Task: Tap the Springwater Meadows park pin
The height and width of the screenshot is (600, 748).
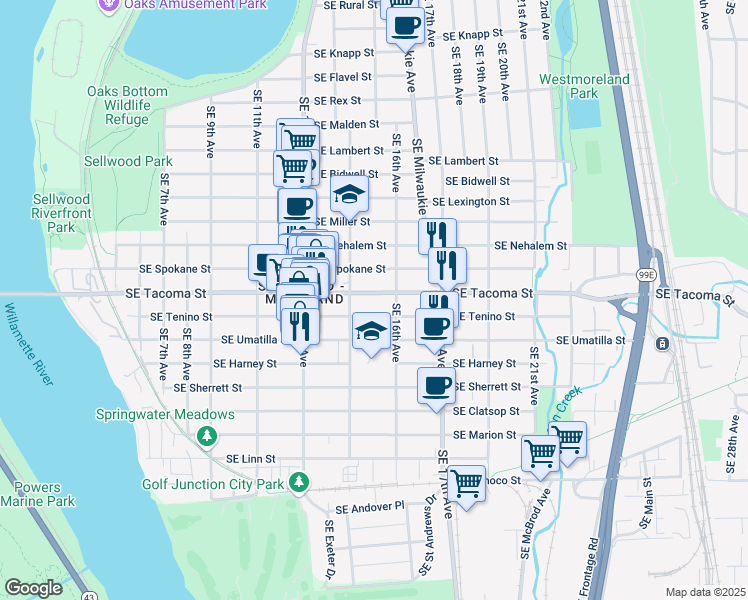Action: (x=207, y=437)
